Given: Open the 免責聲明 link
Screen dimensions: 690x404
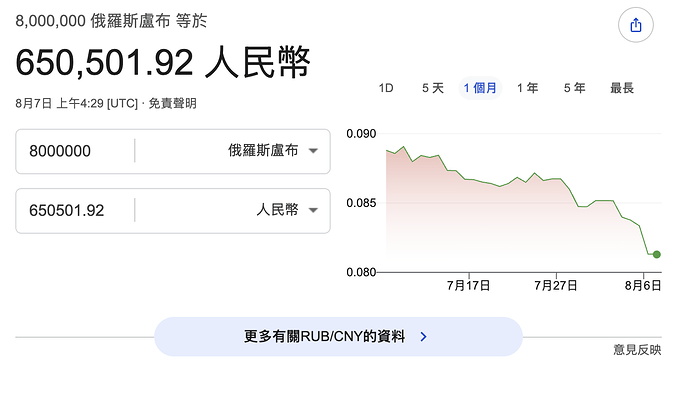Looking at the screenshot, I should coord(172,103).
